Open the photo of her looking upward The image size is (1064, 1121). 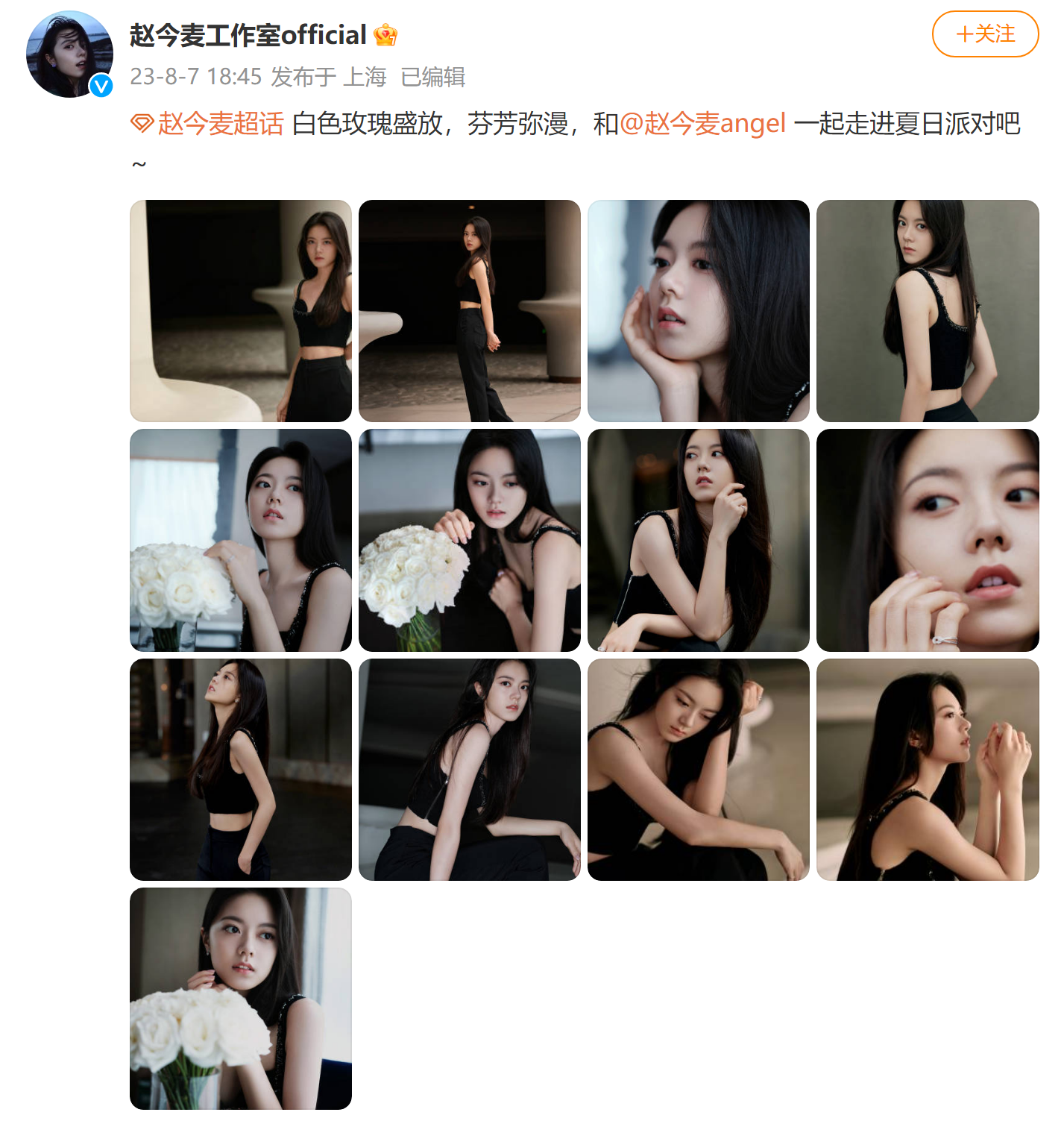point(241,769)
